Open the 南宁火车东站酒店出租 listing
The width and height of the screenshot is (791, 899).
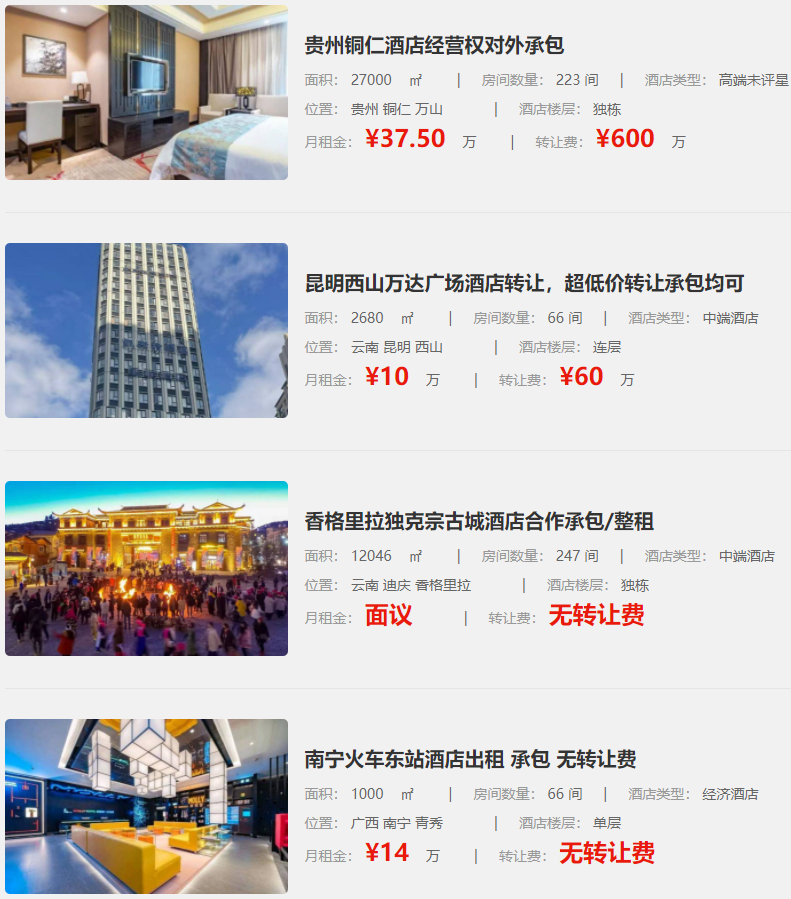pyautogui.click(x=470, y=760)
